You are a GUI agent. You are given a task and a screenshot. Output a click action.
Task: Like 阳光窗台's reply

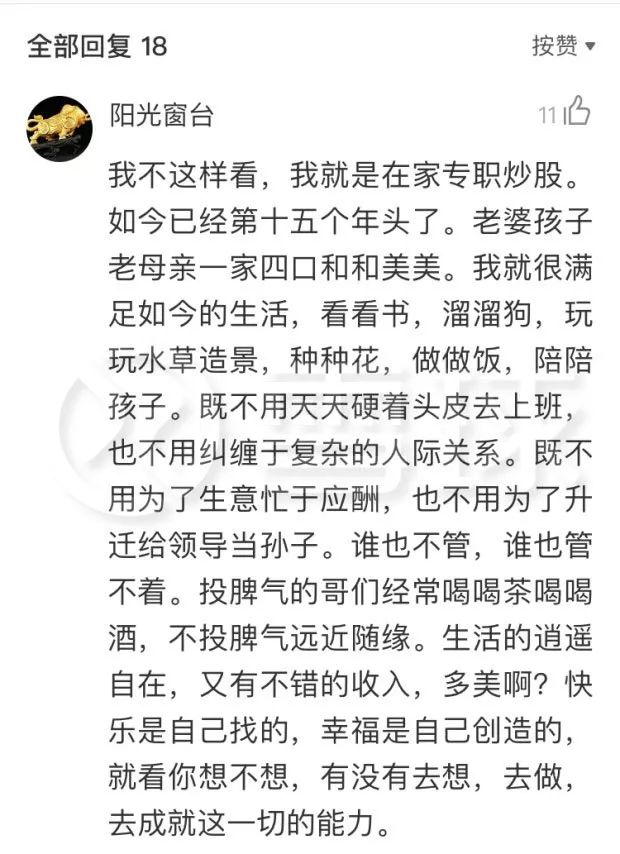(x=577, y=113)
